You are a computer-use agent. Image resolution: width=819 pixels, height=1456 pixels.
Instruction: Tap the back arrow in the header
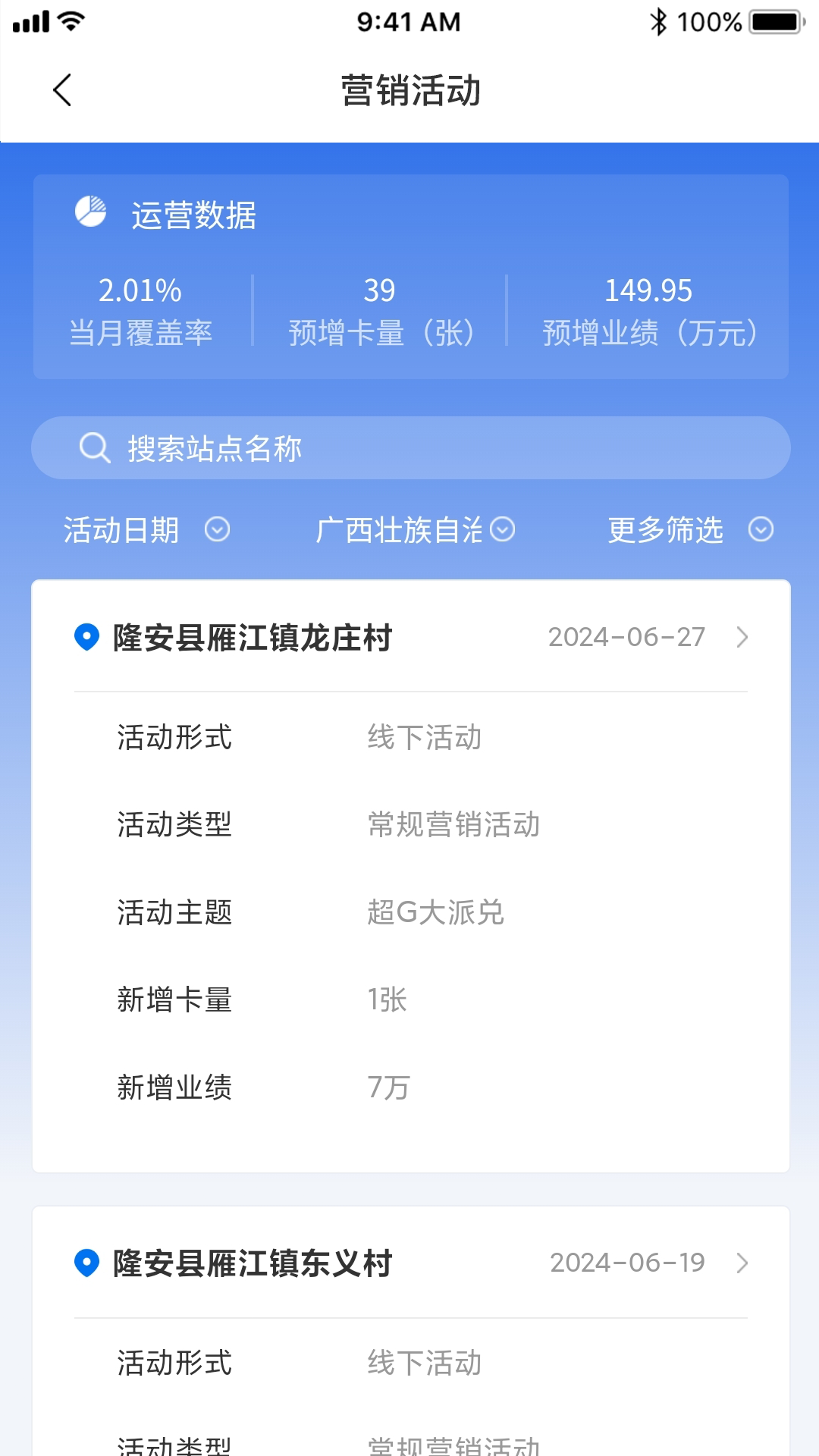pos(62,89)
